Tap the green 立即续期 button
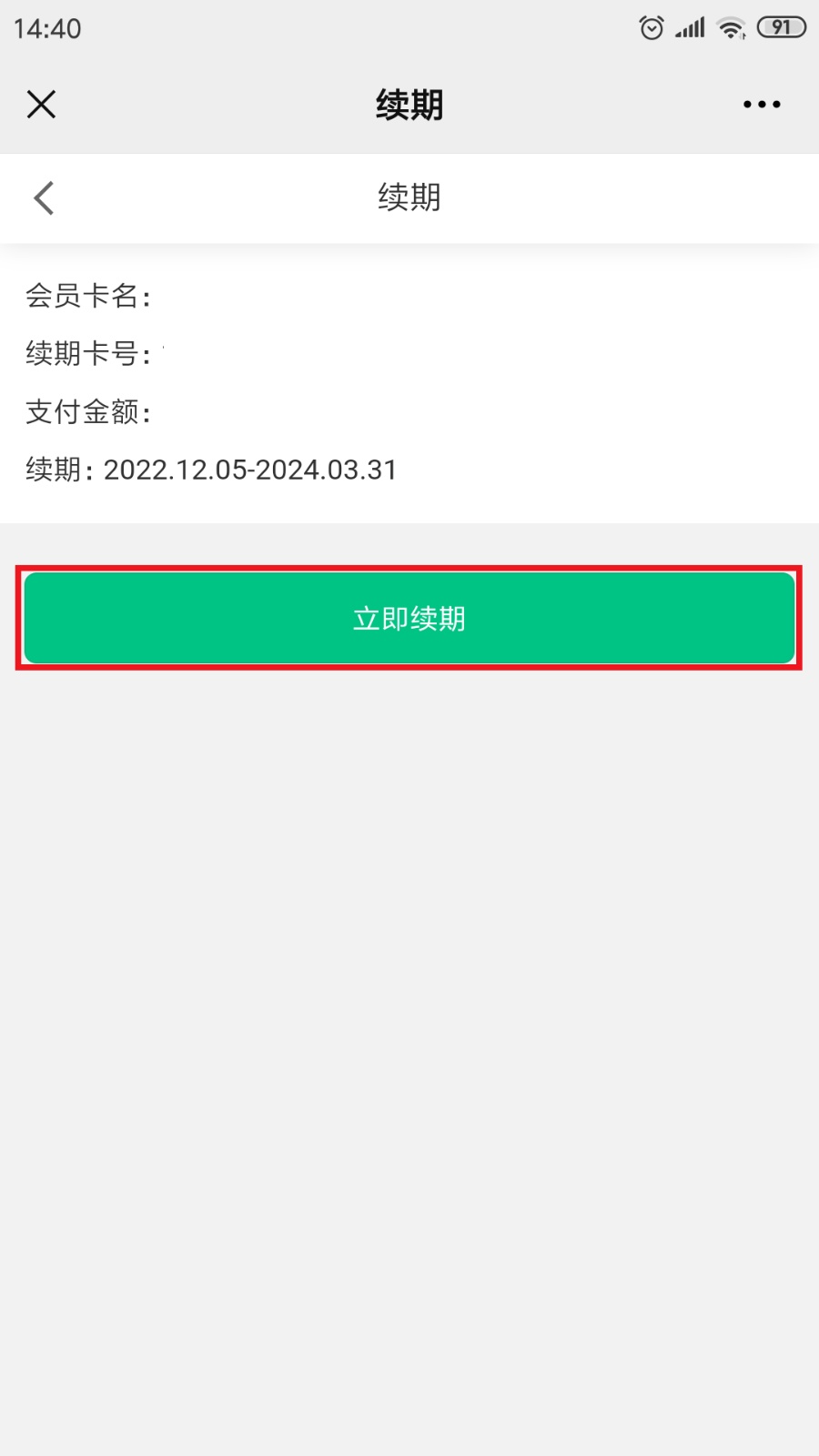This screenshot has height=1456, width=819. [x=409, y=618]
